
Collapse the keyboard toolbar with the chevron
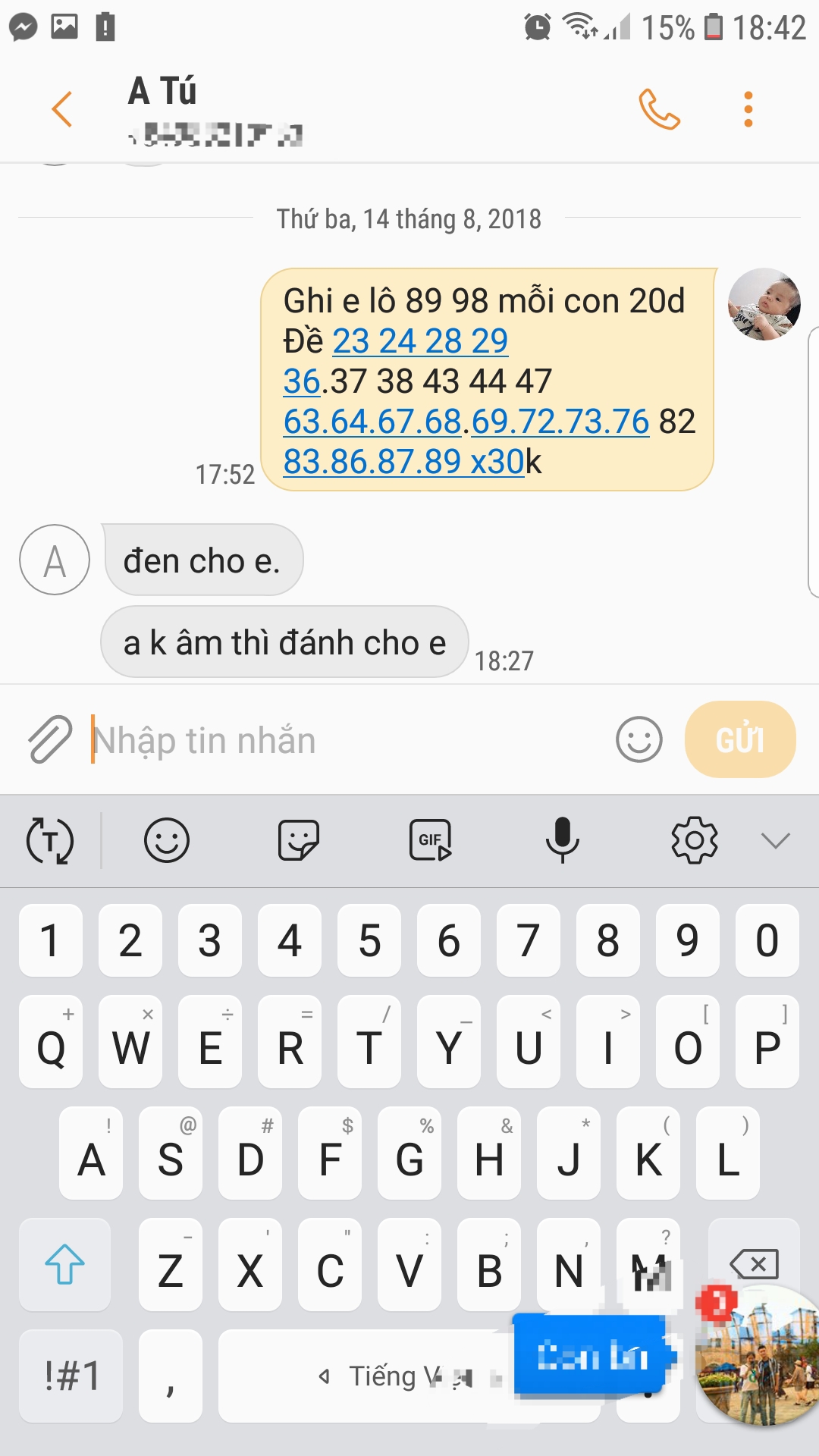(775, 840)
